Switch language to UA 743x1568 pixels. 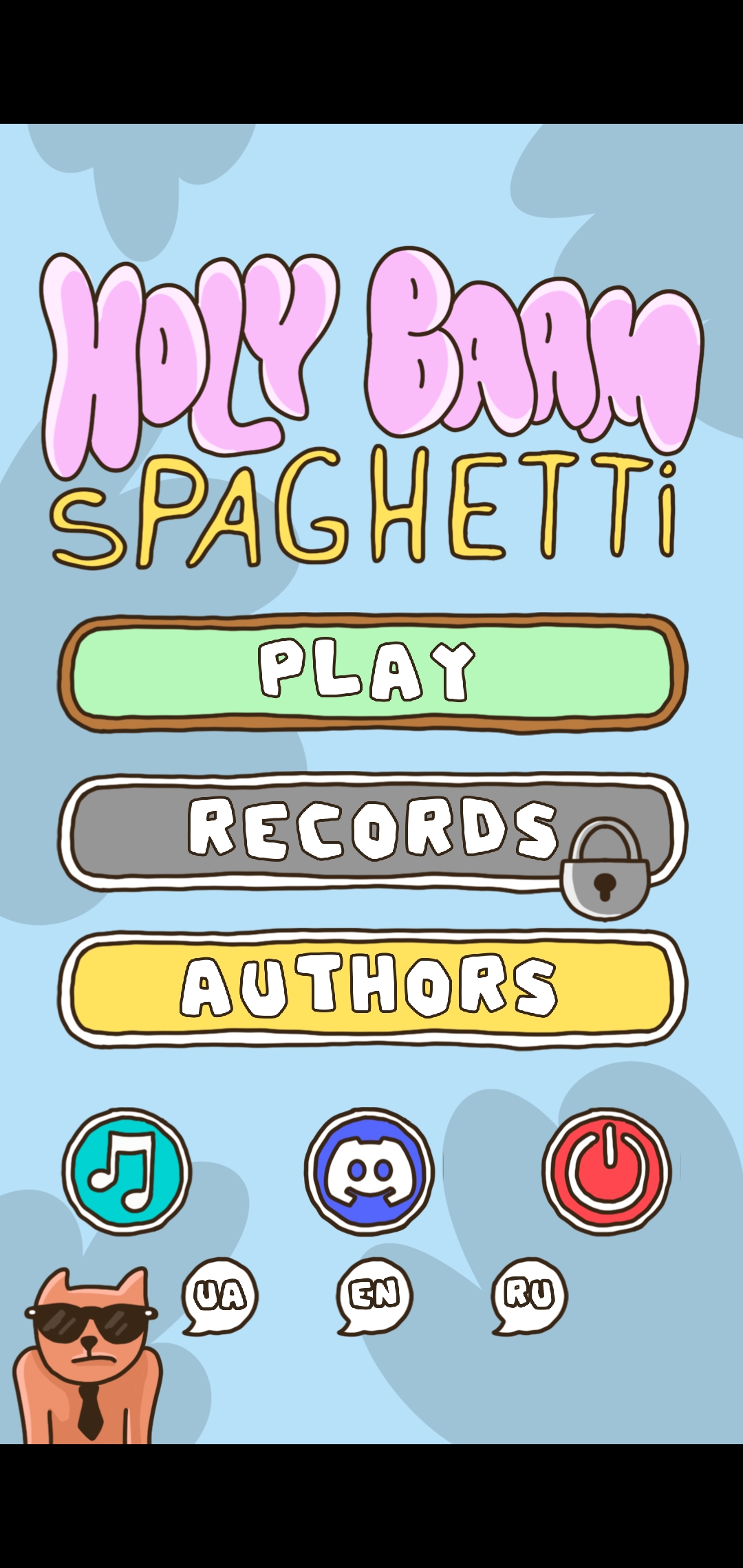click(220, 1294)
